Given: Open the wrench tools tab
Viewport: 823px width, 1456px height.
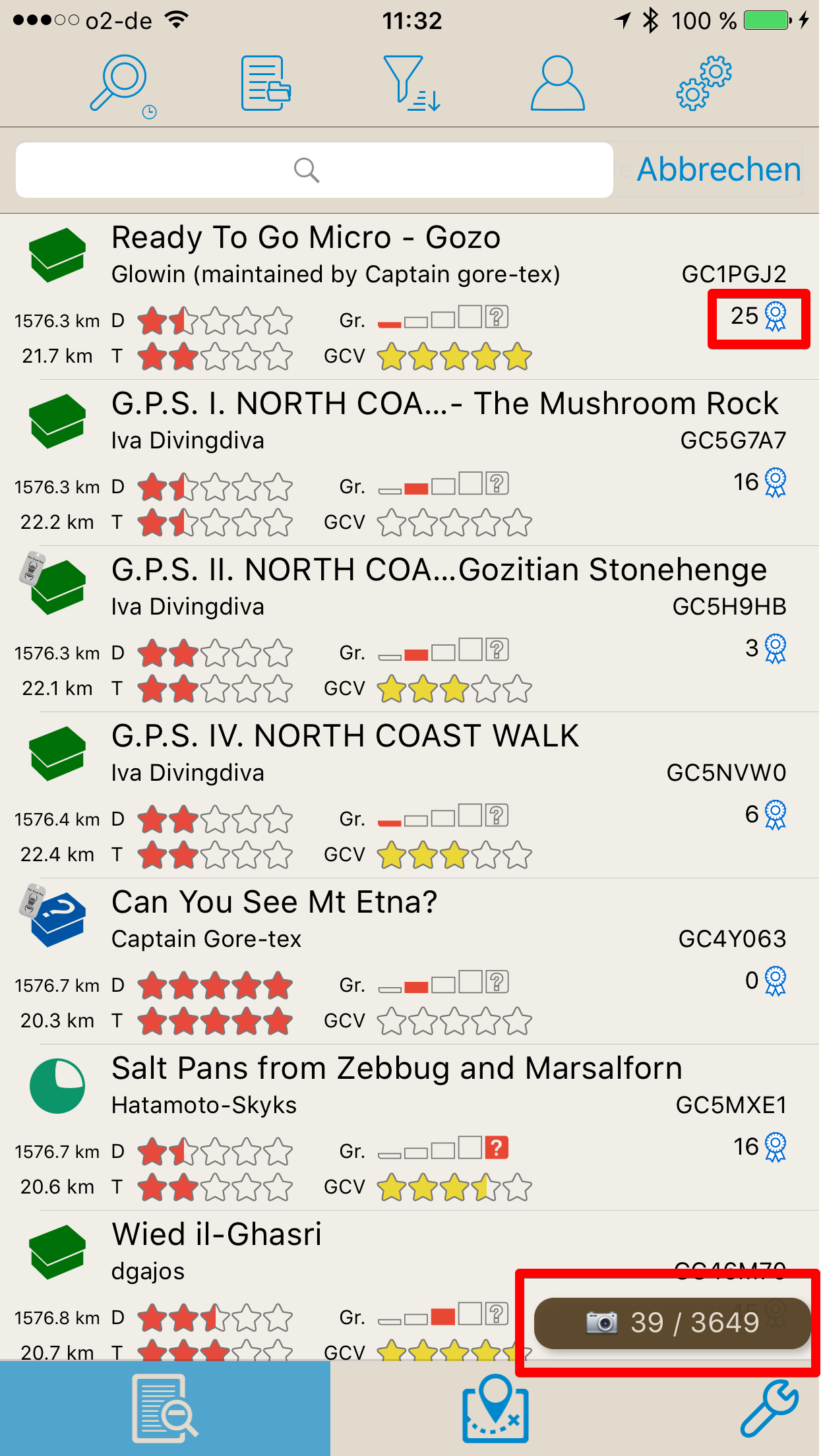Looking at the screenshot, I should pos(769,1409).
